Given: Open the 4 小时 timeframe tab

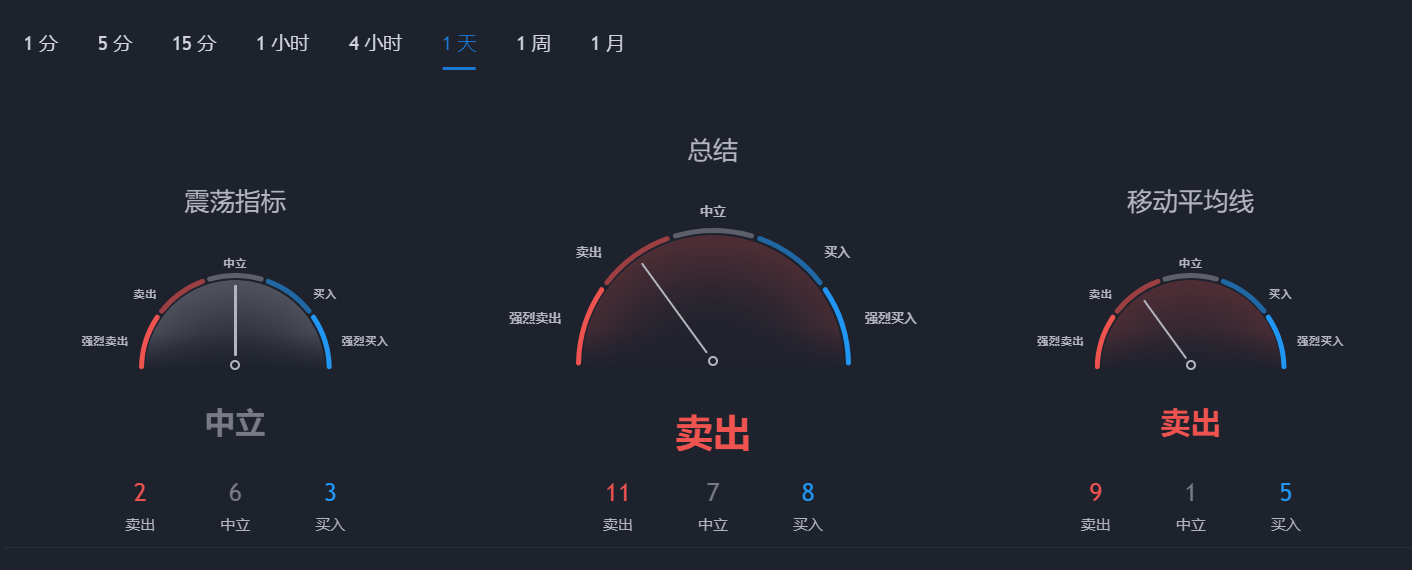Looking at the screenshot, I should [375, 44].
